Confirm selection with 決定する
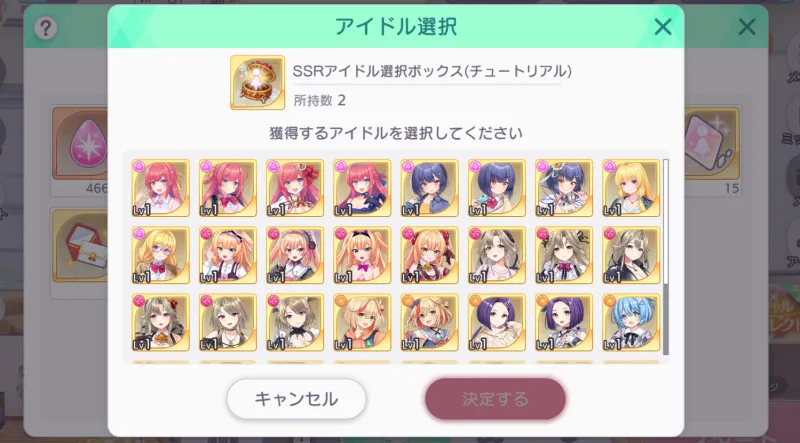The height and width of the screenshot is (443, 800). click(495, 399)
